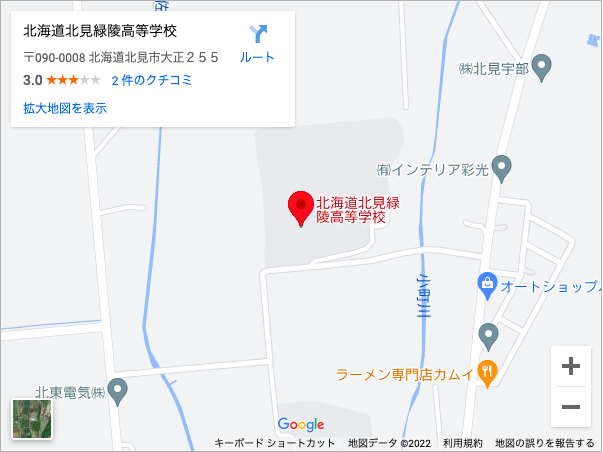
Task: Open Google Maps via the Google logo
Action: (300, 424)
